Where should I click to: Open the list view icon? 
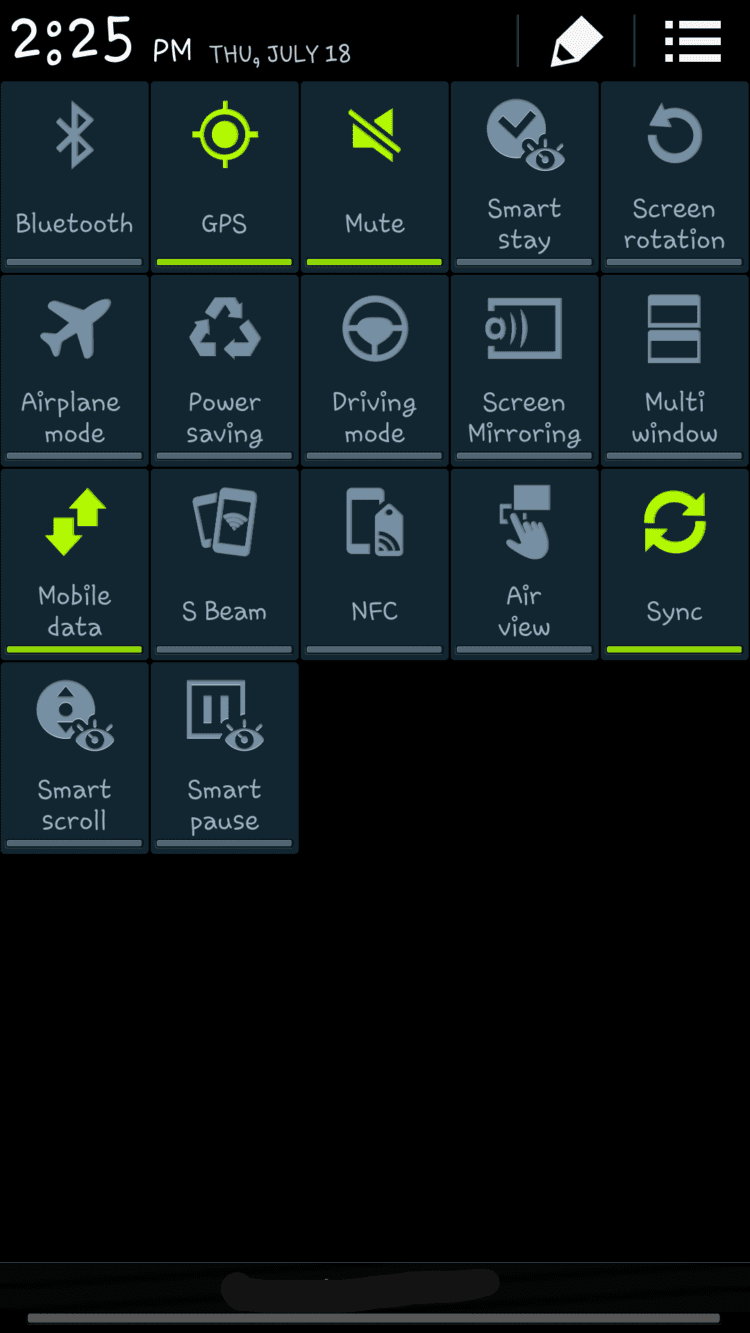coord(693,42)
